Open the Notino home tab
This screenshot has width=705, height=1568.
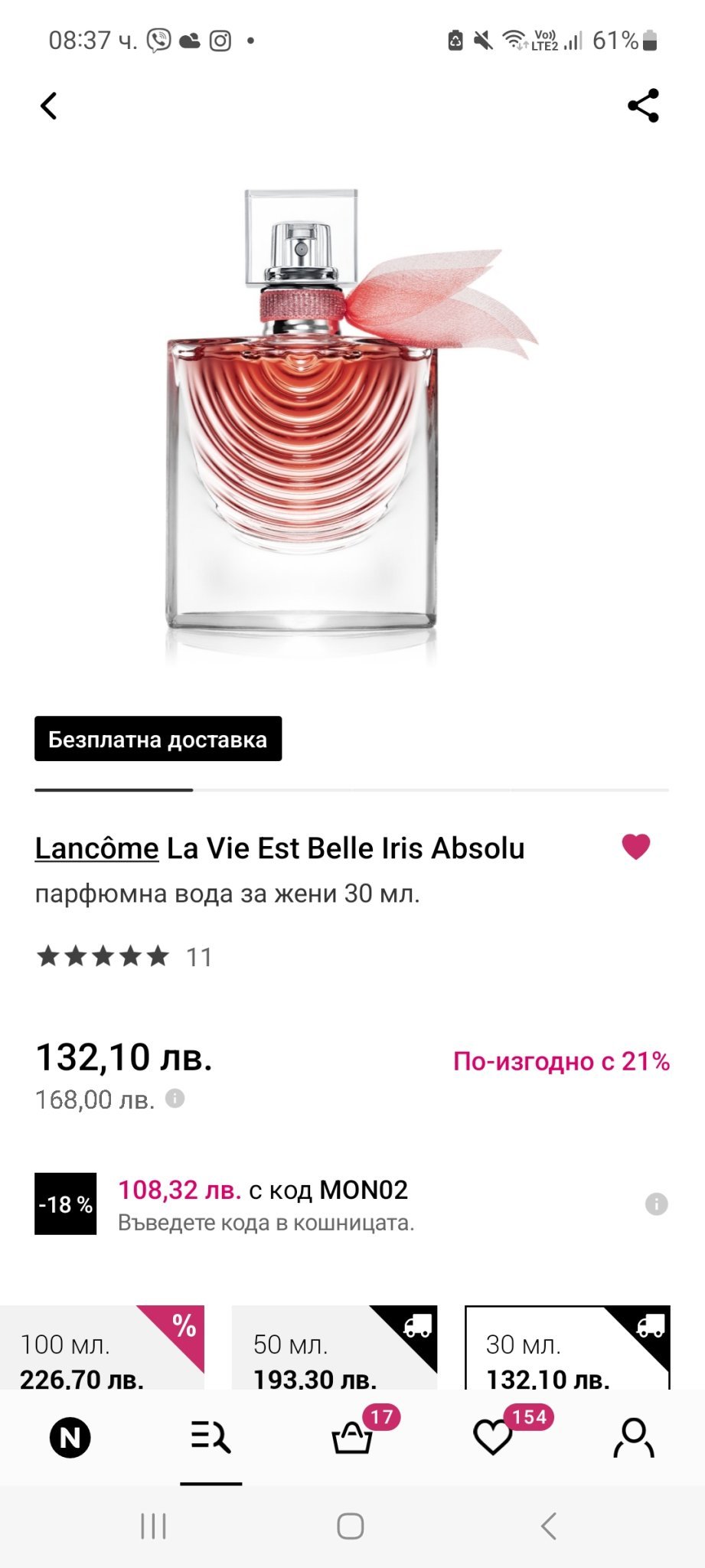70,1438
